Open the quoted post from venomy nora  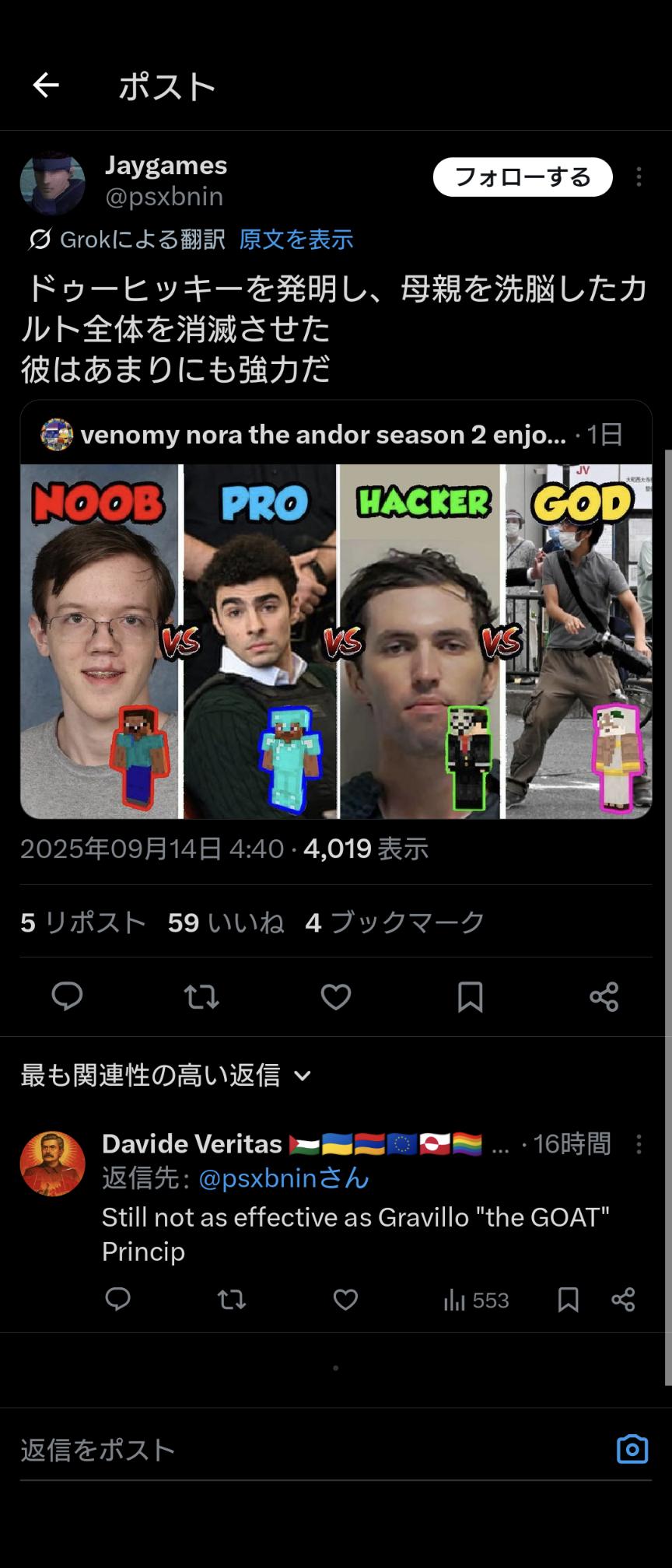point(335,434)
